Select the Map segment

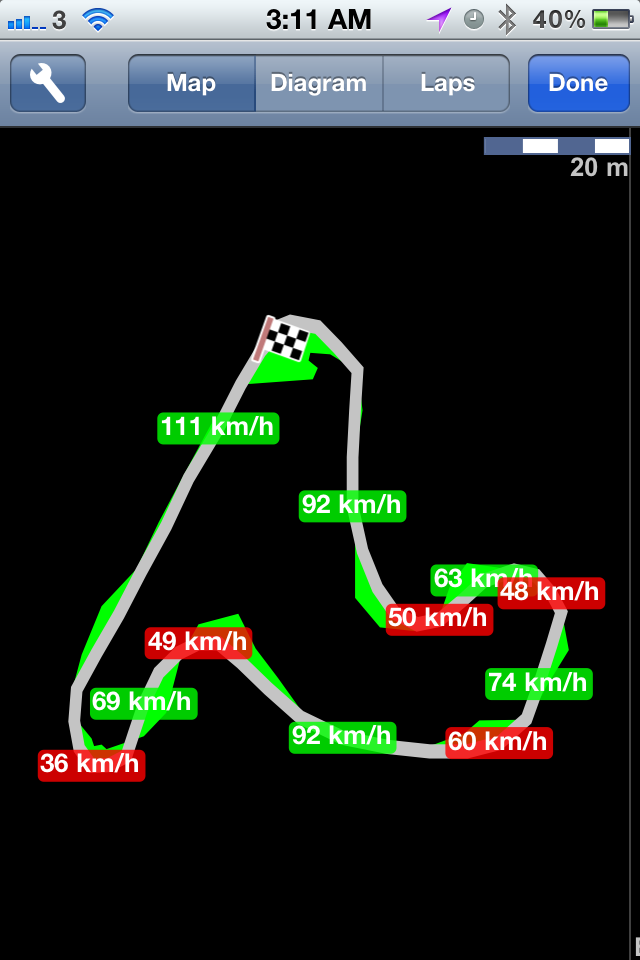191,84
